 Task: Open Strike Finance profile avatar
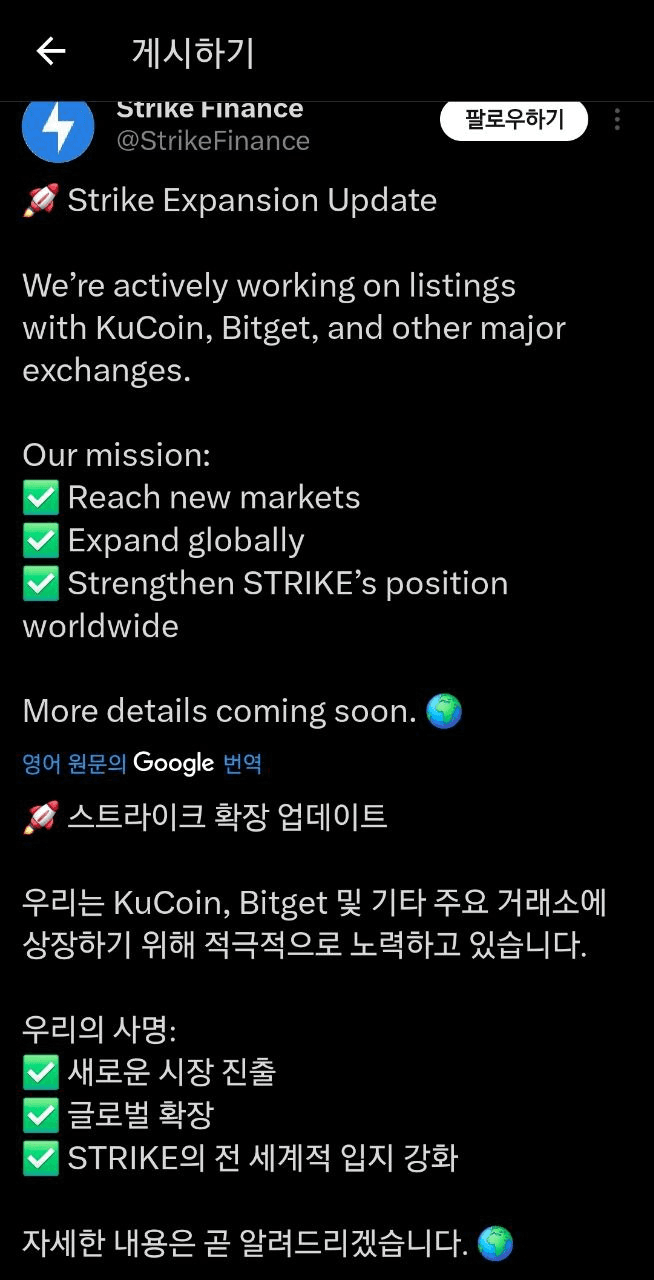pyautogui.click(x=58, y=128)
